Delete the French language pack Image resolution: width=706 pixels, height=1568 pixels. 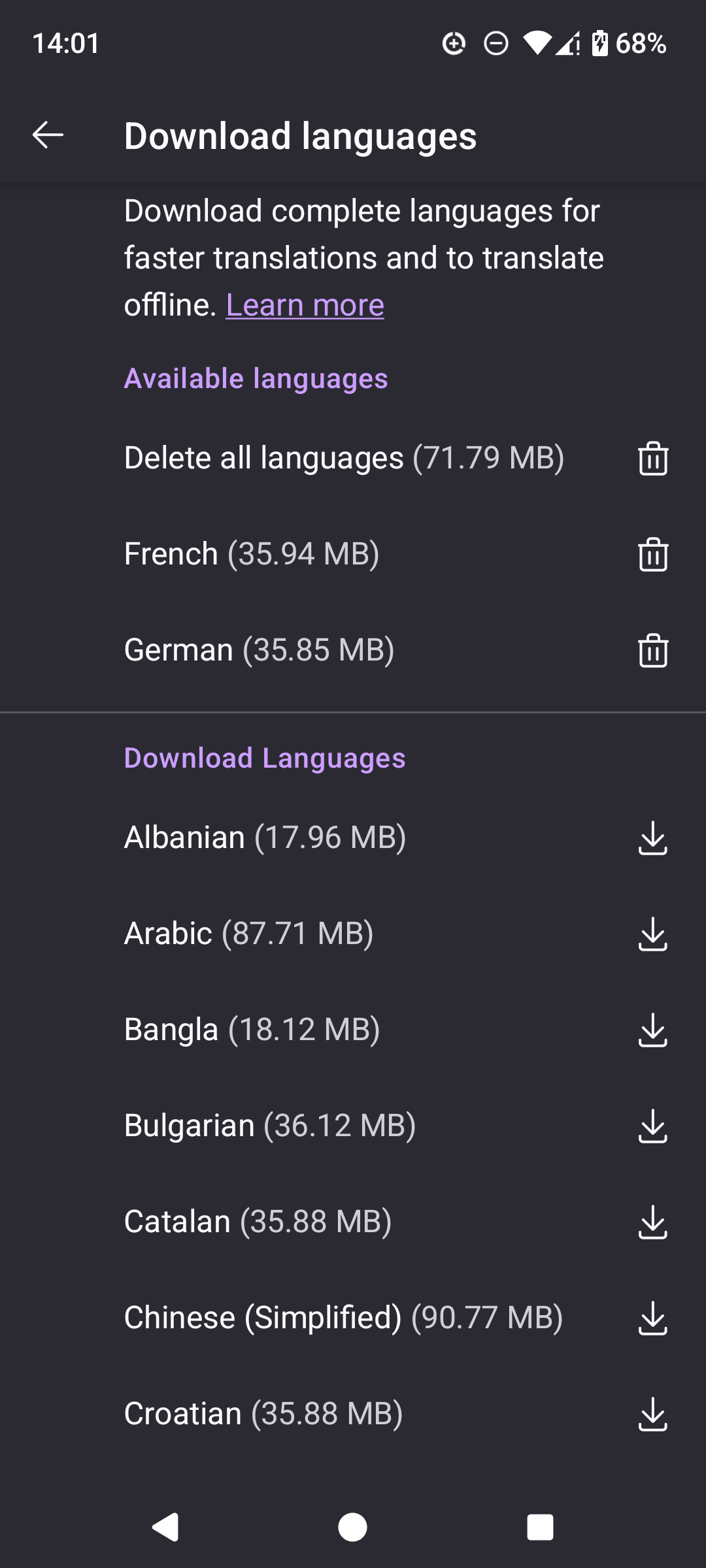click(652, 554)
